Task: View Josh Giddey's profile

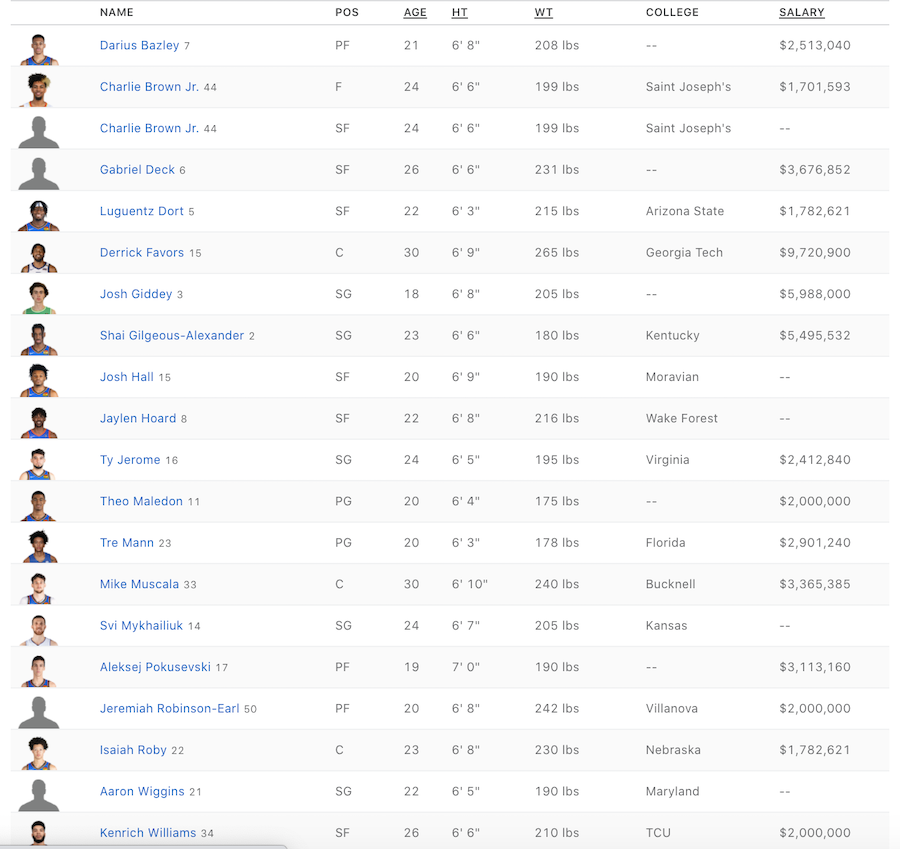Action: click(x=136, y=294)
